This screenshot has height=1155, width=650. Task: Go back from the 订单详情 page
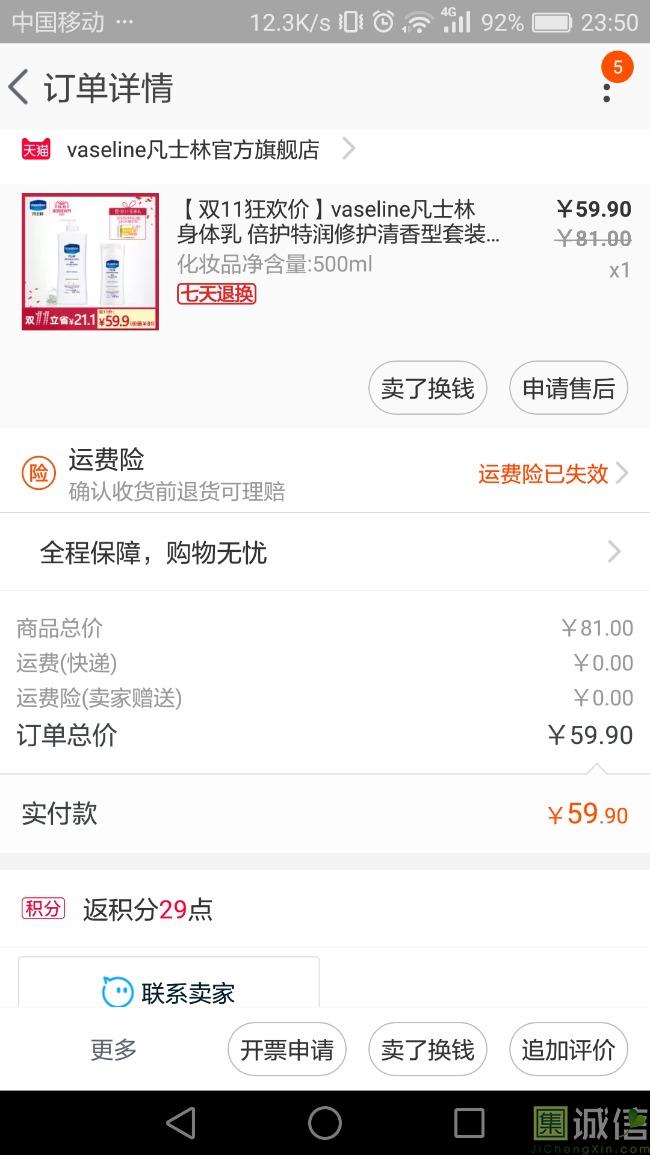point(20,88)
